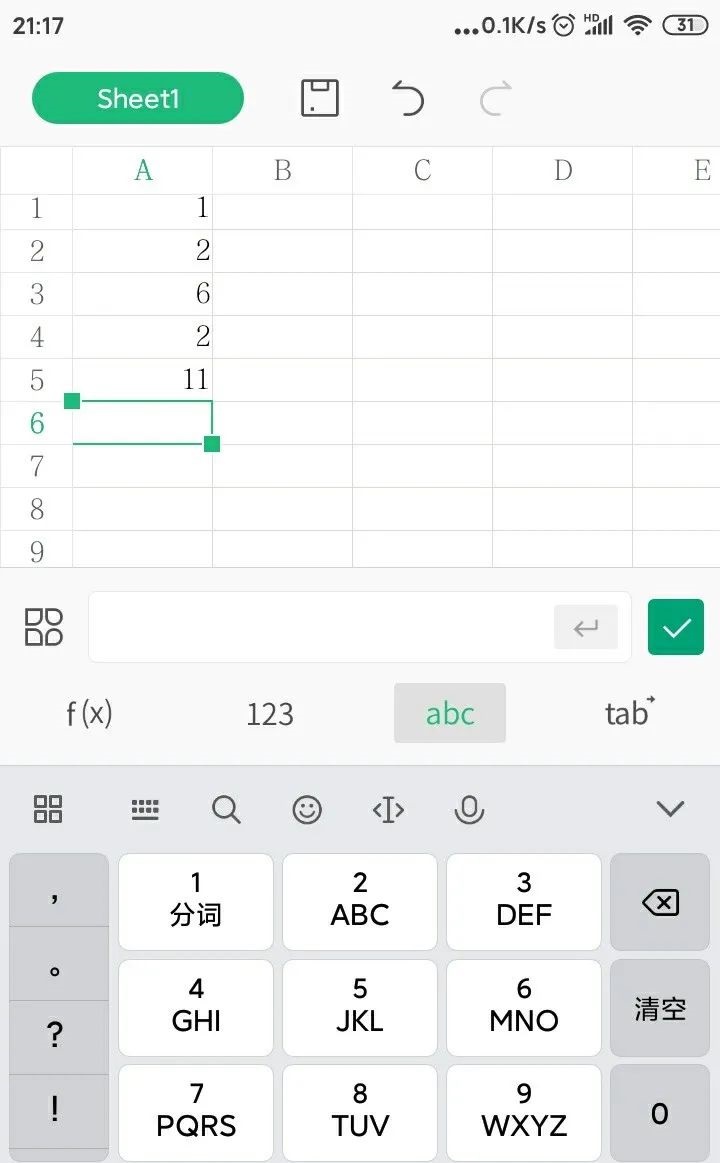The height and width of the screenshot is (1163, 720).
Task: Open the keyboard search magnifier
Action: (x=226, y=809)
